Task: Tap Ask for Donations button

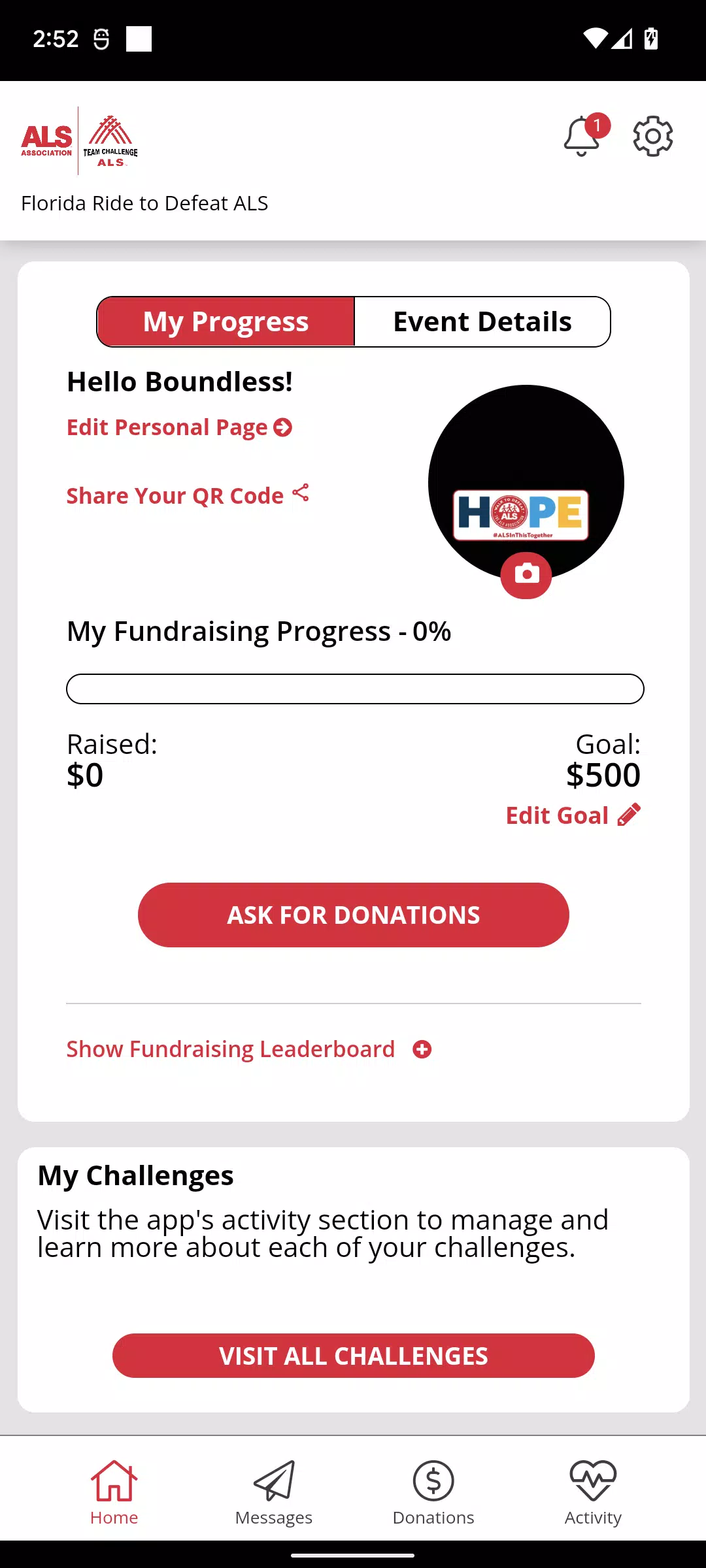Action: tap(354, 915)
